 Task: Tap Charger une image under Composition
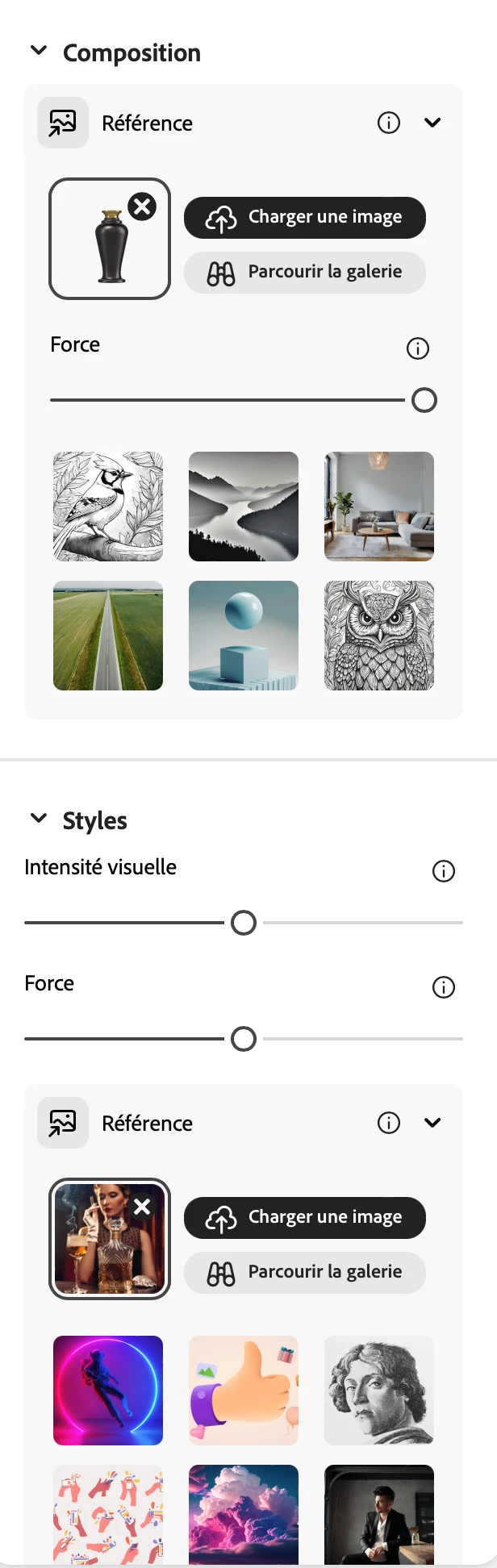(304, 218)
